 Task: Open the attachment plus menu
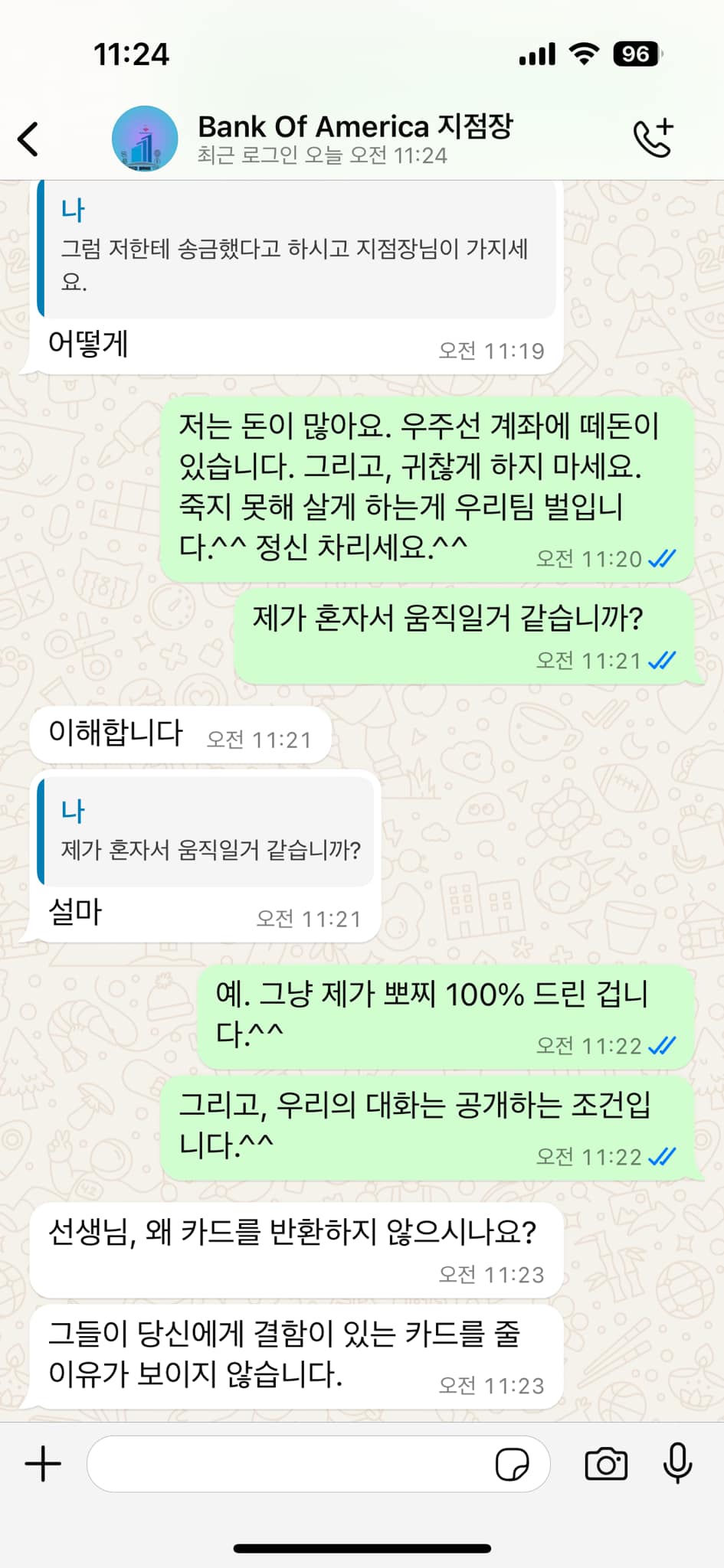point(43,1465)
